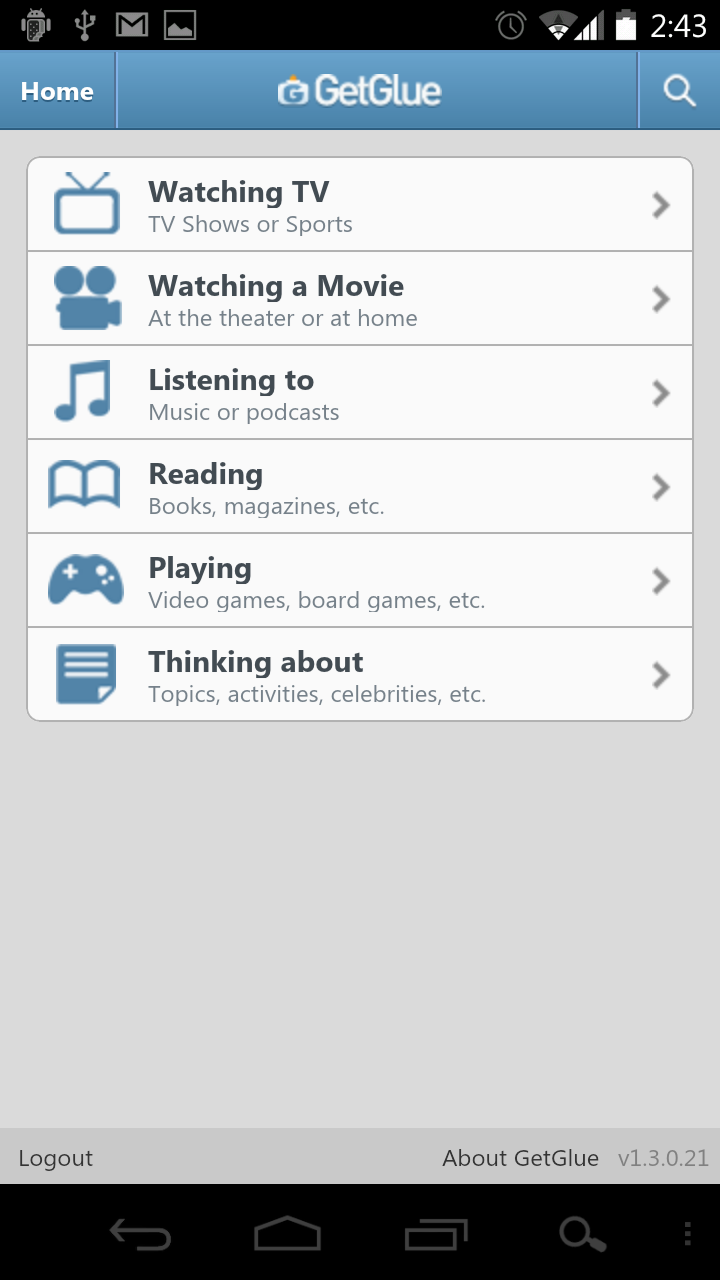Viewport: 720px width, 1280px height.
Task: Open the About GetGlue link
Action: click(x=520, y=1158)
